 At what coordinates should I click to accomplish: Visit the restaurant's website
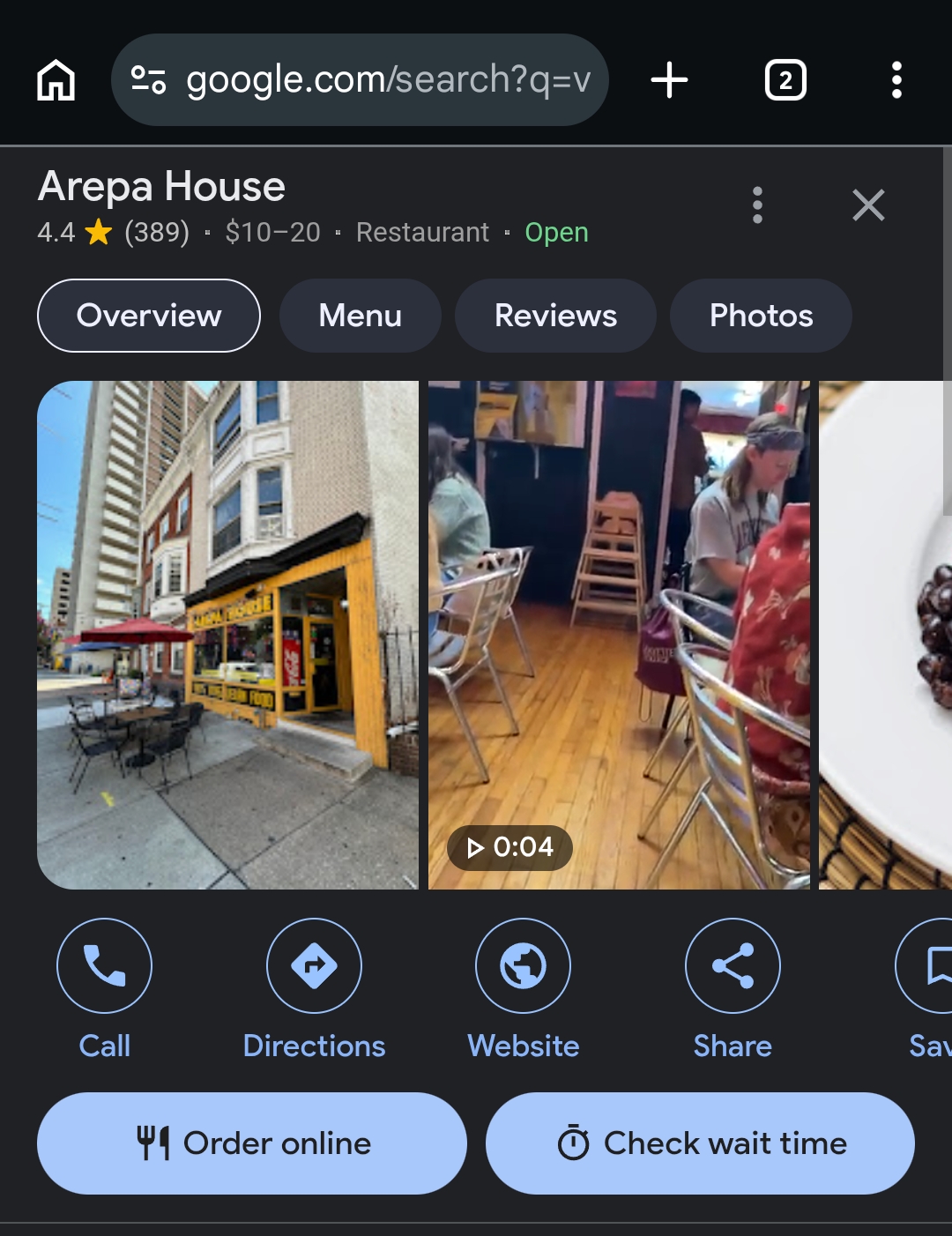[x=523, y=966]
